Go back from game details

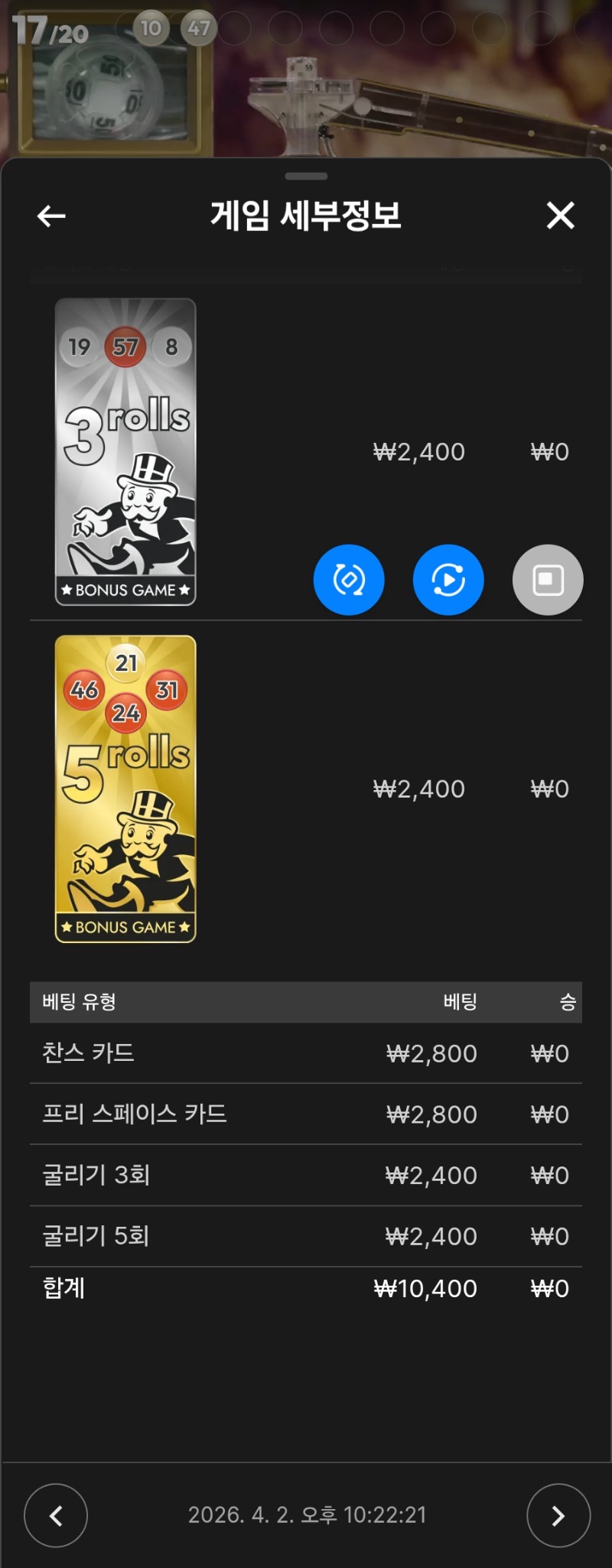click(x=51, y=216)
